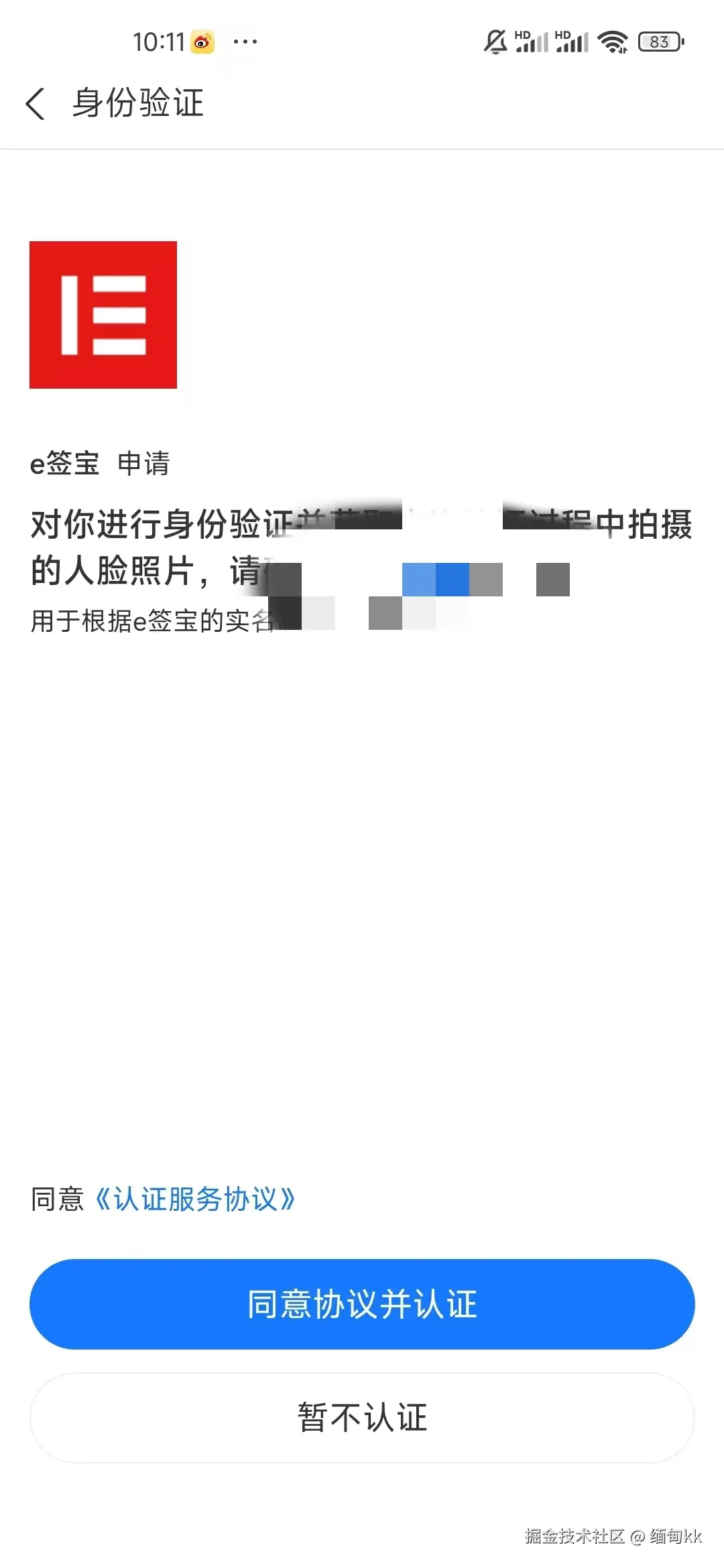Tap 同意协议并认证 to proceed with verification
Viewport: 724px width, 1568px height.
coord(362,1304)
